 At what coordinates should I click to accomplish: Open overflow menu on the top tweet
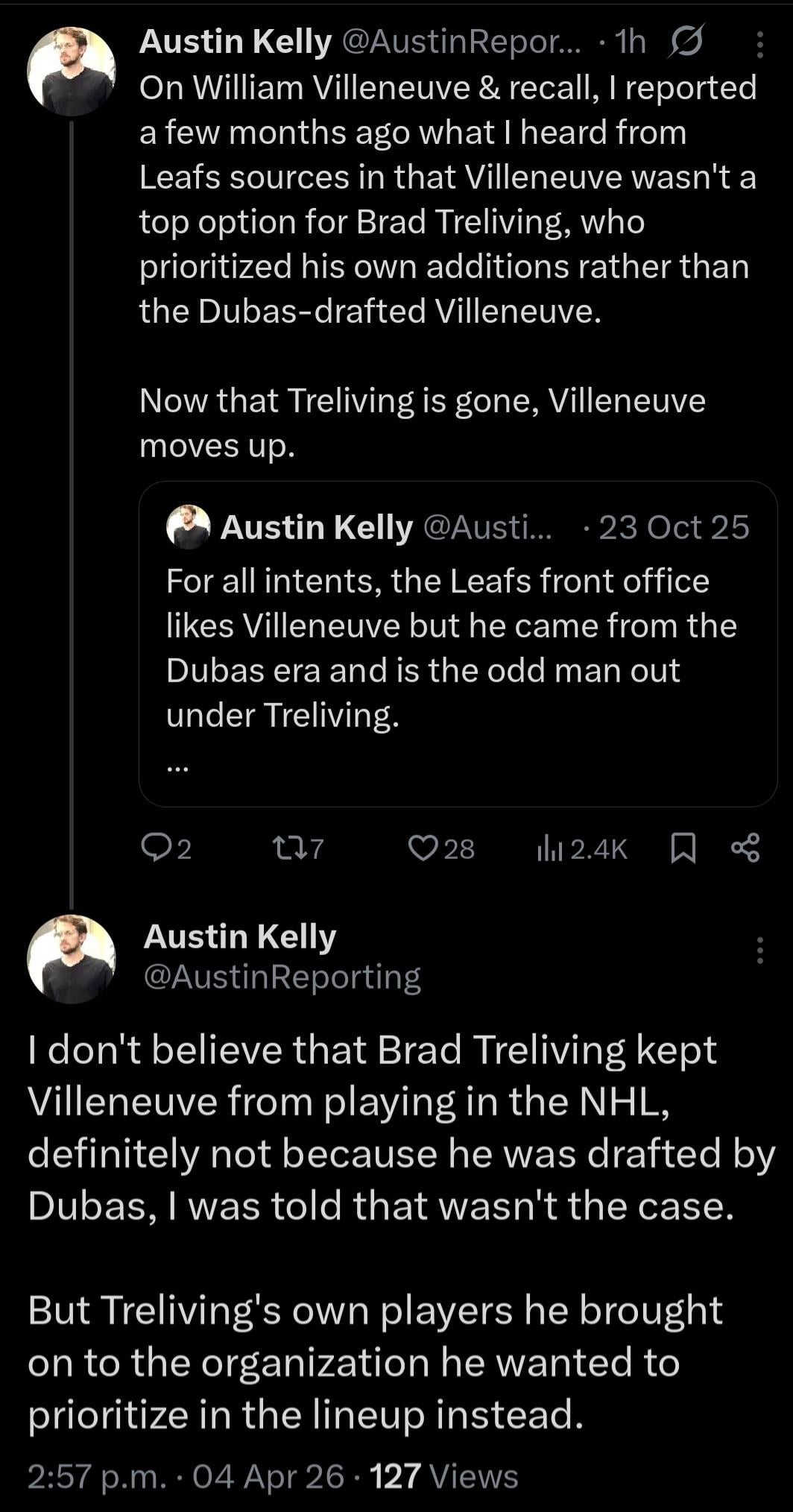[x=759, y=45]
